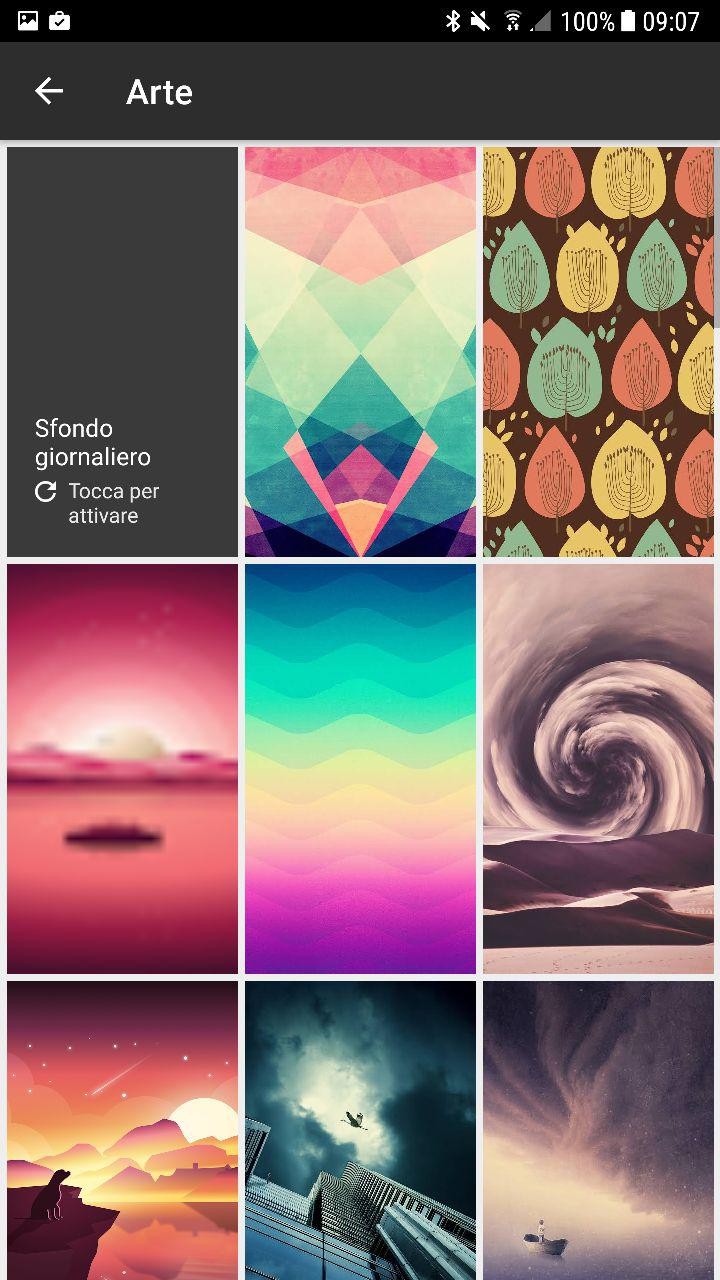Viewport: 720px width, 1280px height.
Task: View the swirling cloud over desert dunes wallpaper
Action: pos(598,768)
